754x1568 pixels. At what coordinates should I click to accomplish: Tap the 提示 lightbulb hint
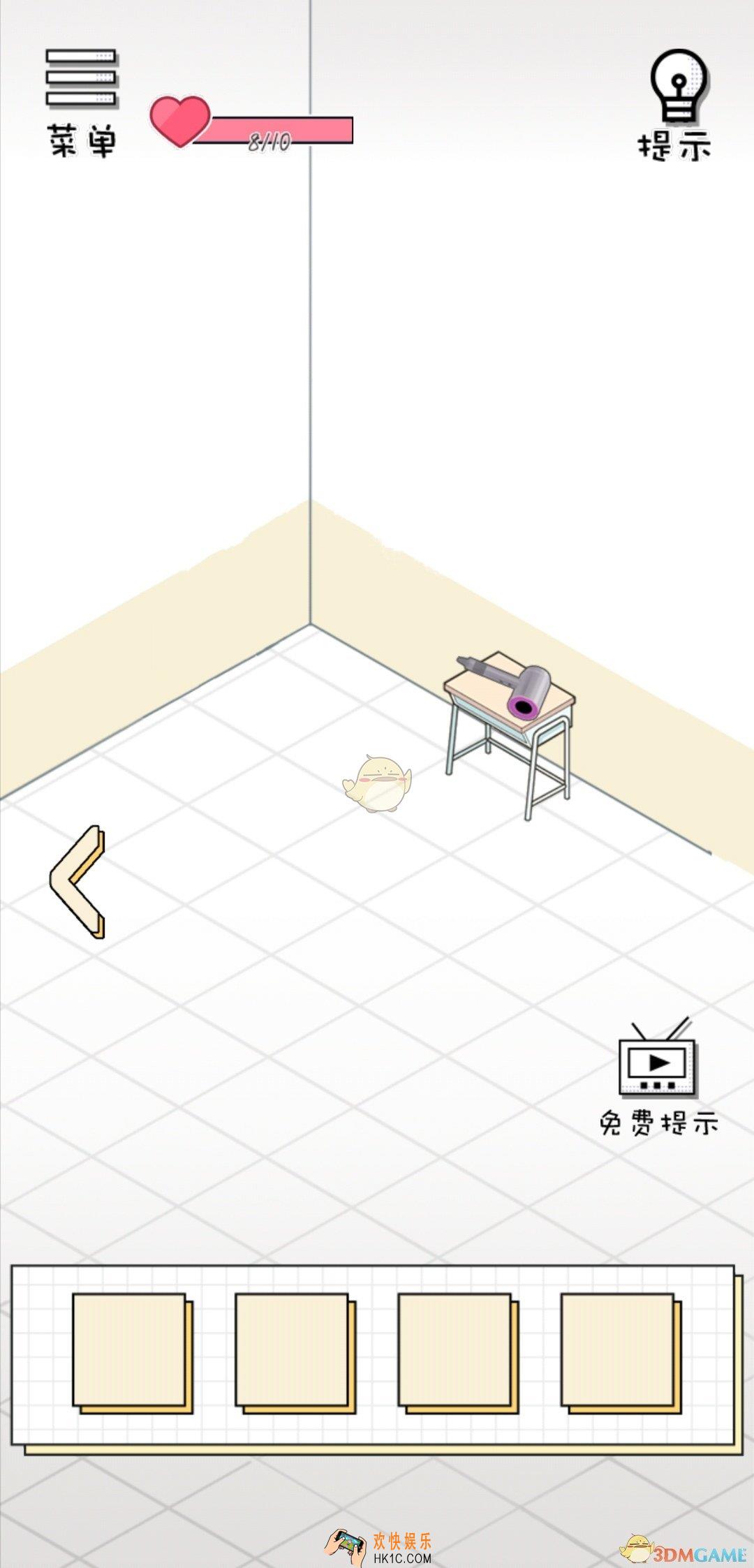(x=676, y=105)
